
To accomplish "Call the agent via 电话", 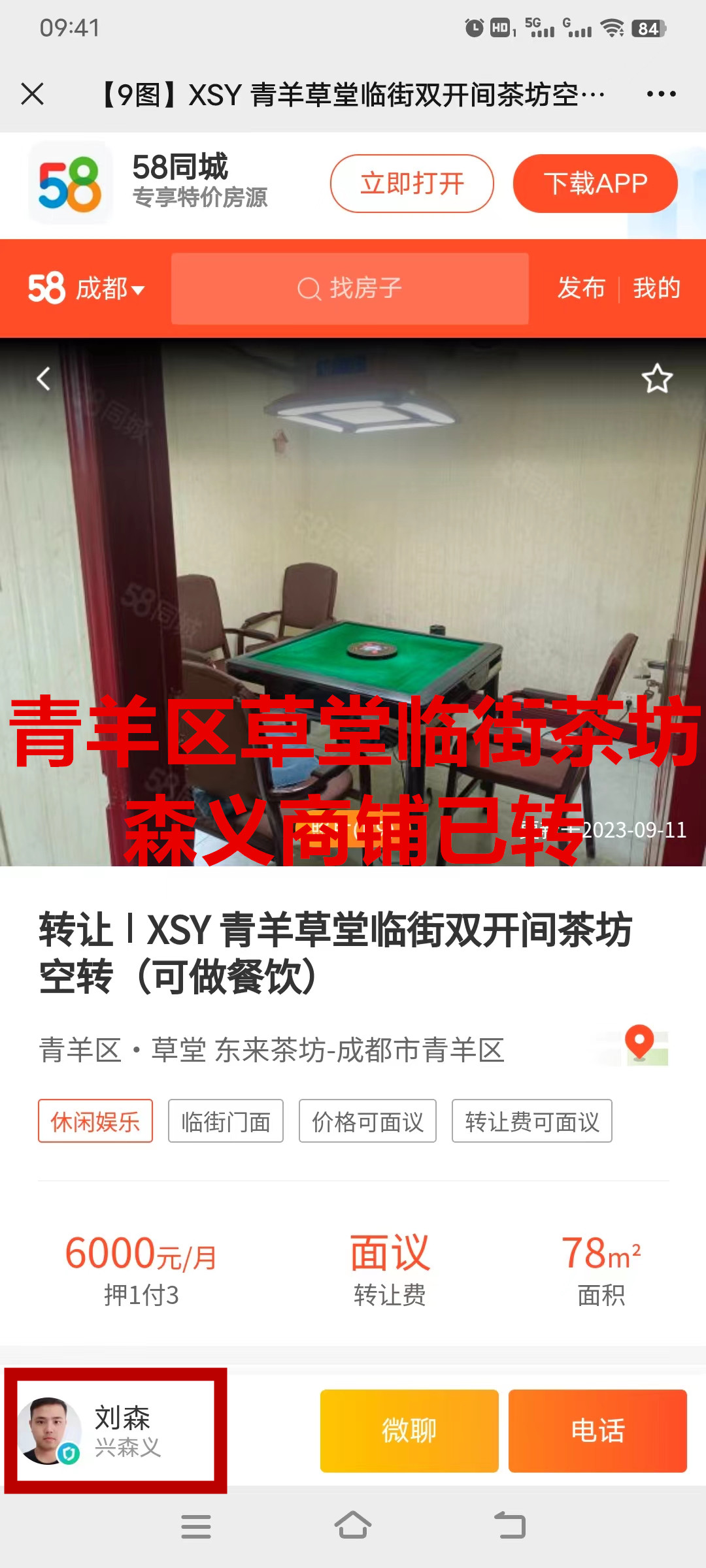I will [597, 1430].
